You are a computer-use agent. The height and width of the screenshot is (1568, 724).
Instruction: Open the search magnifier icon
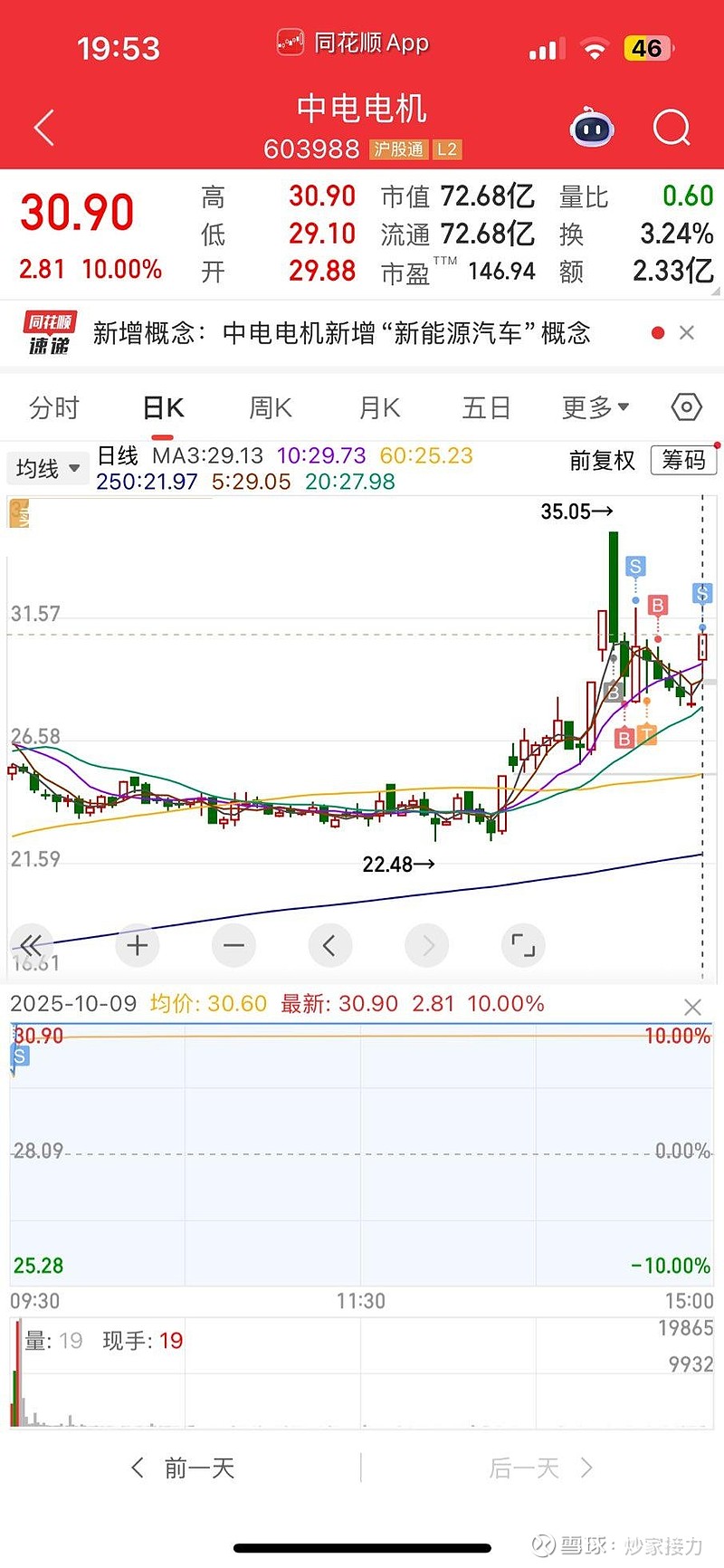coord(671,128)
